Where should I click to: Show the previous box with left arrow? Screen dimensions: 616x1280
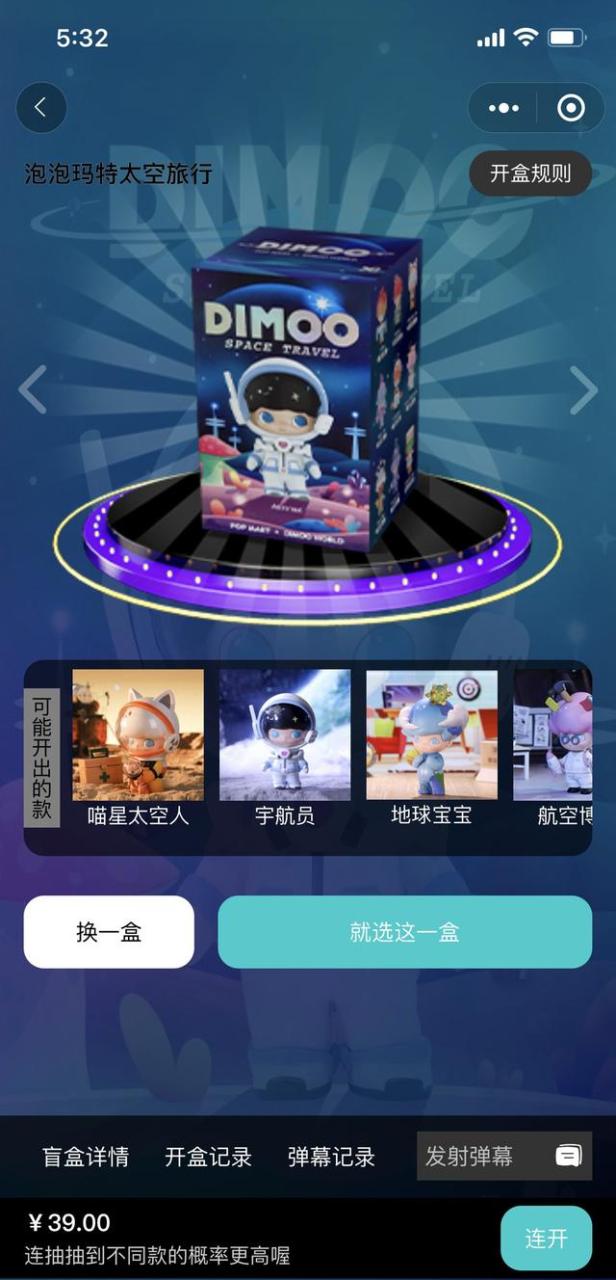point(33,390)
